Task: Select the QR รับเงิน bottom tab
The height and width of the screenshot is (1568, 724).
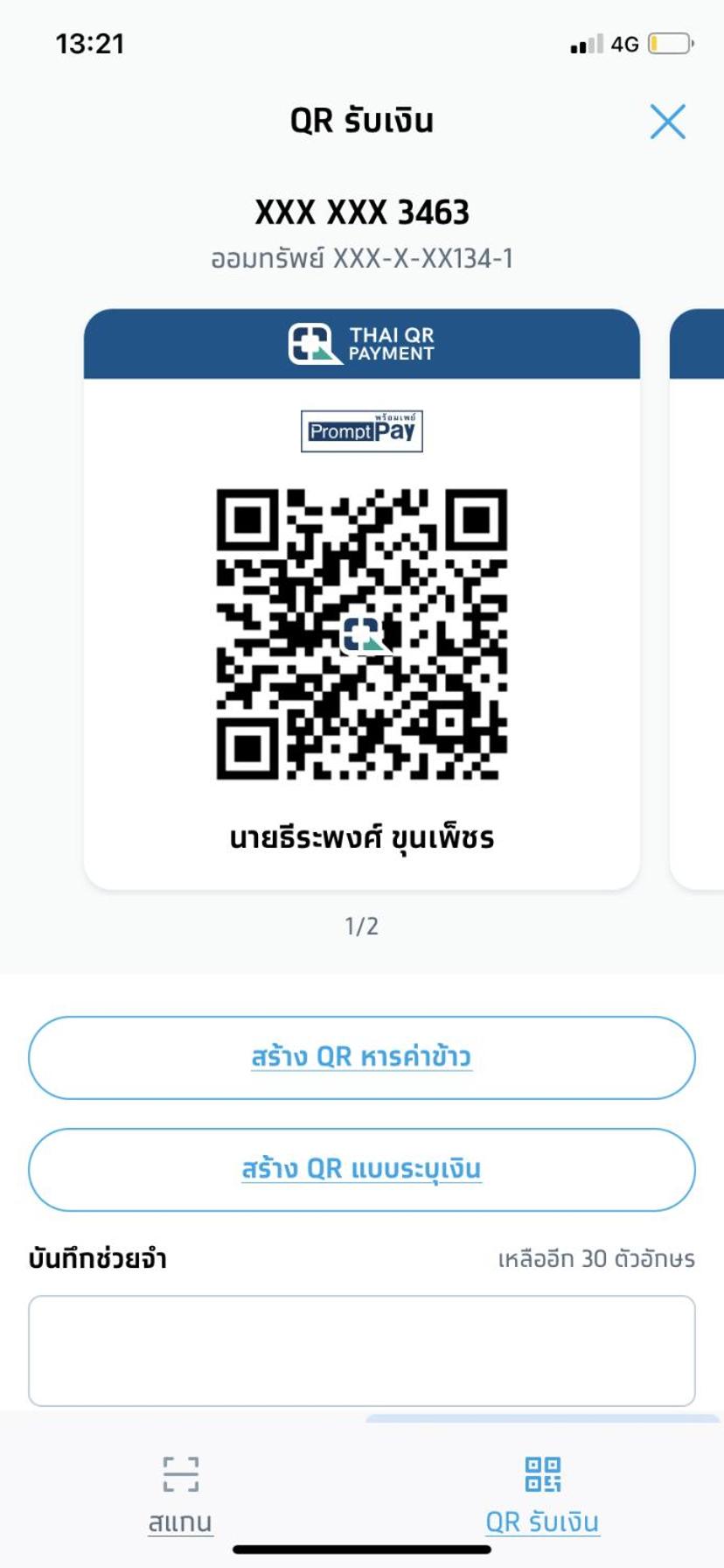Action: tap(542, 1495)
